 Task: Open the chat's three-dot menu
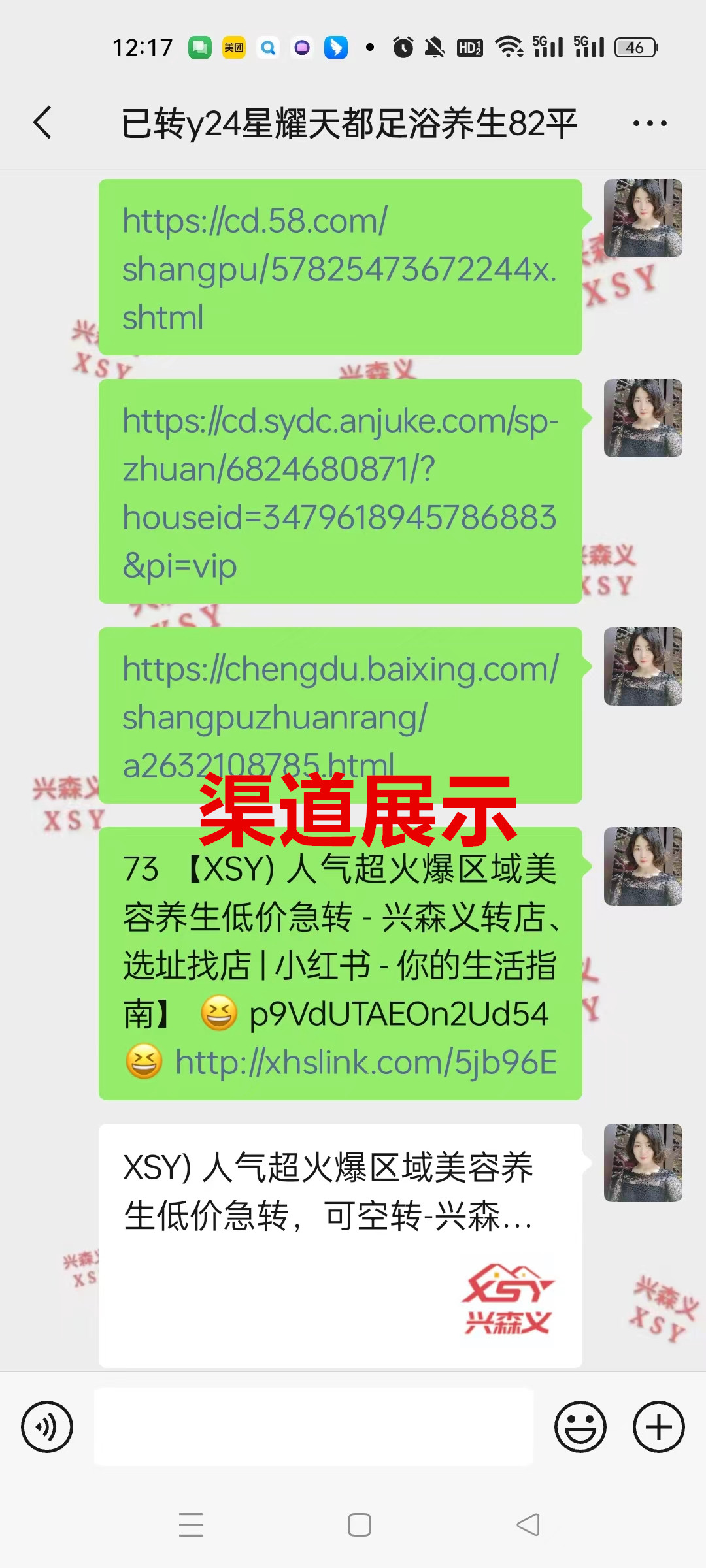[650, 123]
